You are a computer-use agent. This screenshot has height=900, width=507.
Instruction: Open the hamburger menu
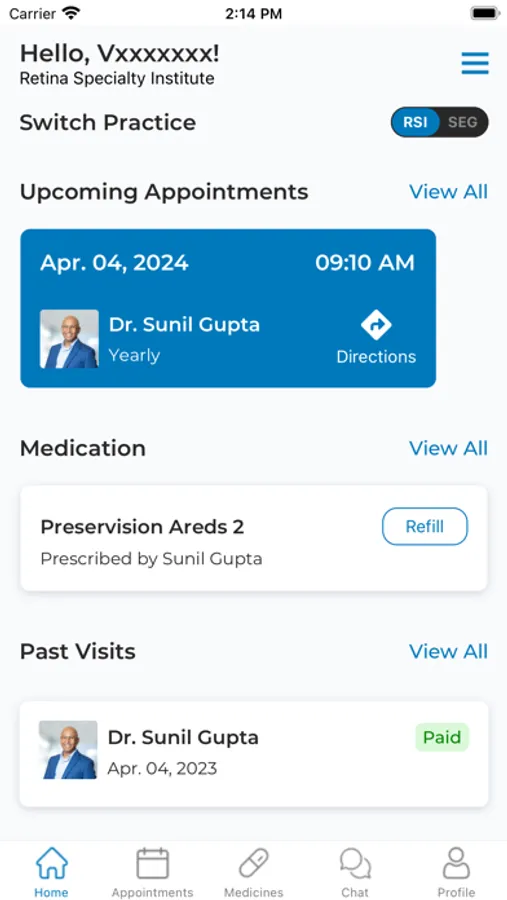475,63
